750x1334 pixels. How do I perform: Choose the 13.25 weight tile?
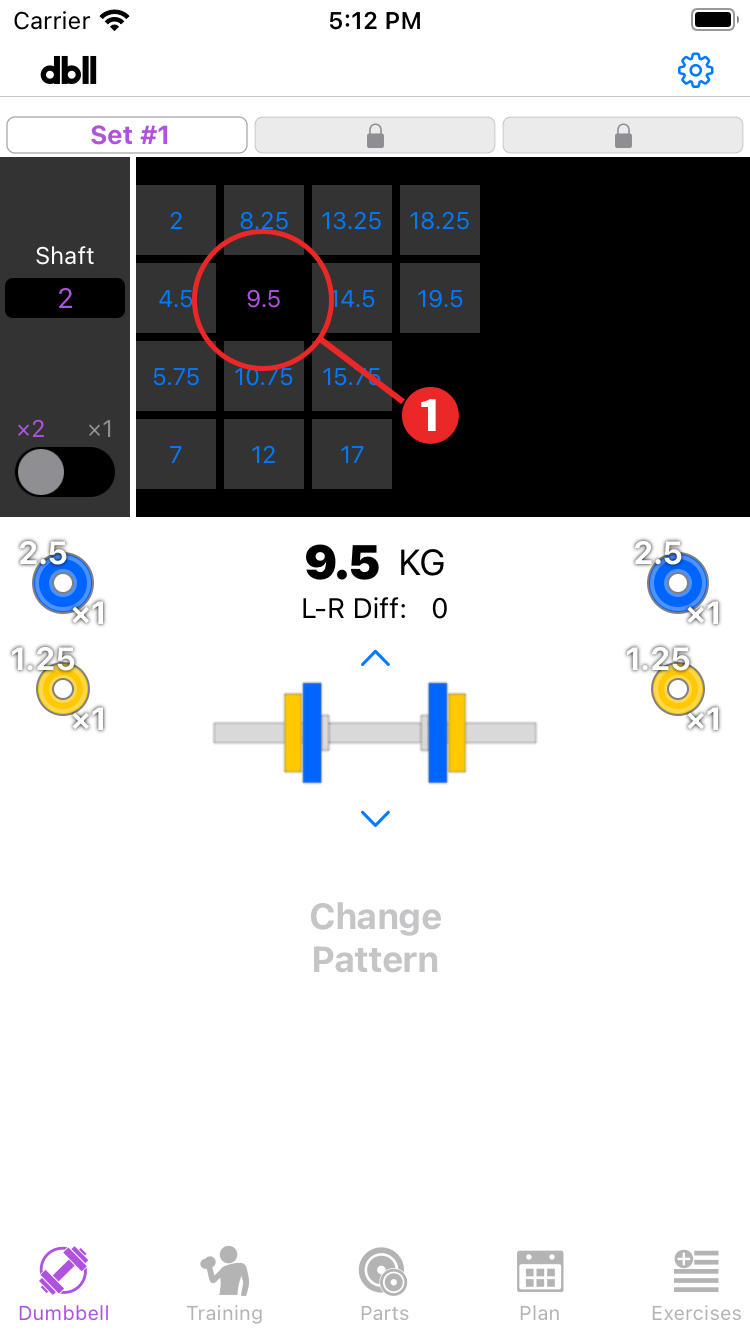point(352,220)
